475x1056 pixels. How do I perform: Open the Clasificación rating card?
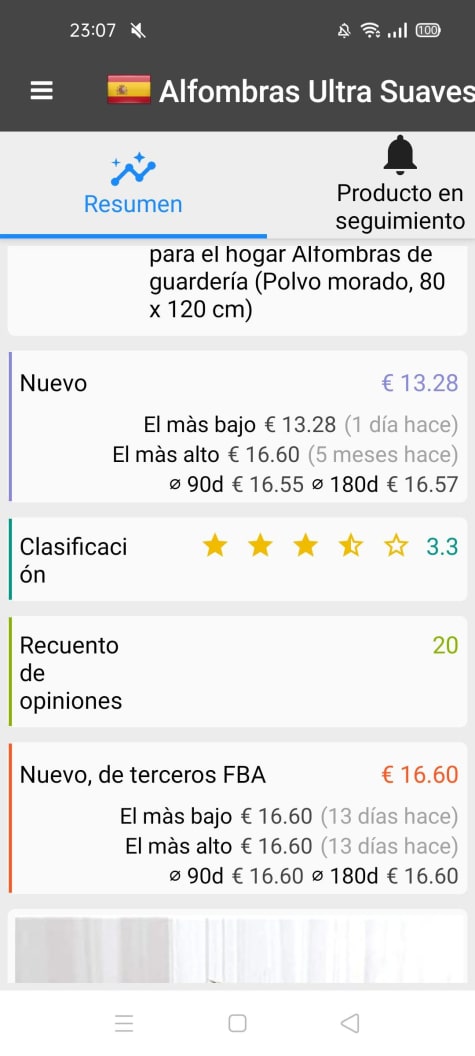237,559
